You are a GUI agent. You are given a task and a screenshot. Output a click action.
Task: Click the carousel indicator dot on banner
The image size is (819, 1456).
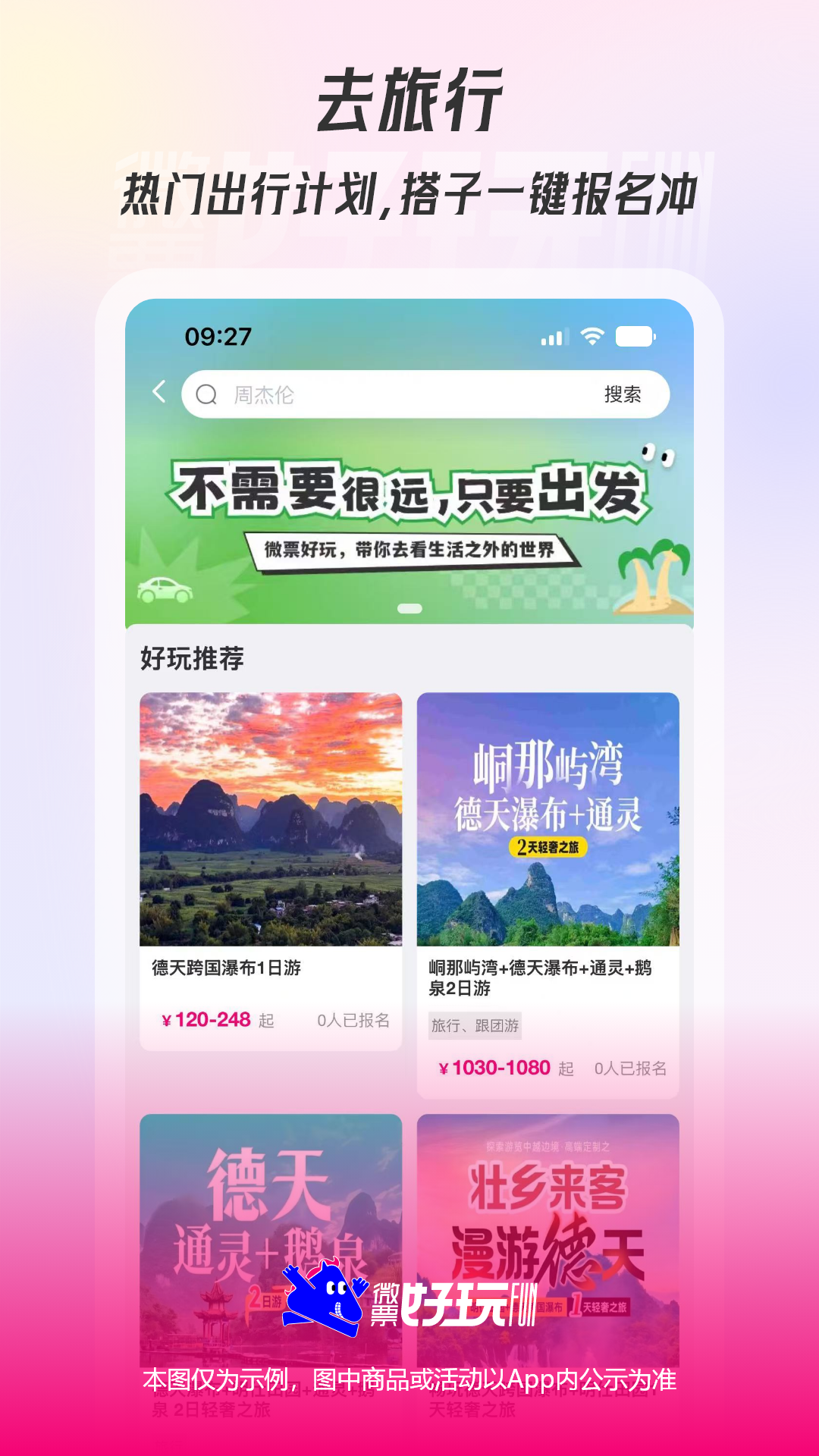(x=408, y=607)
